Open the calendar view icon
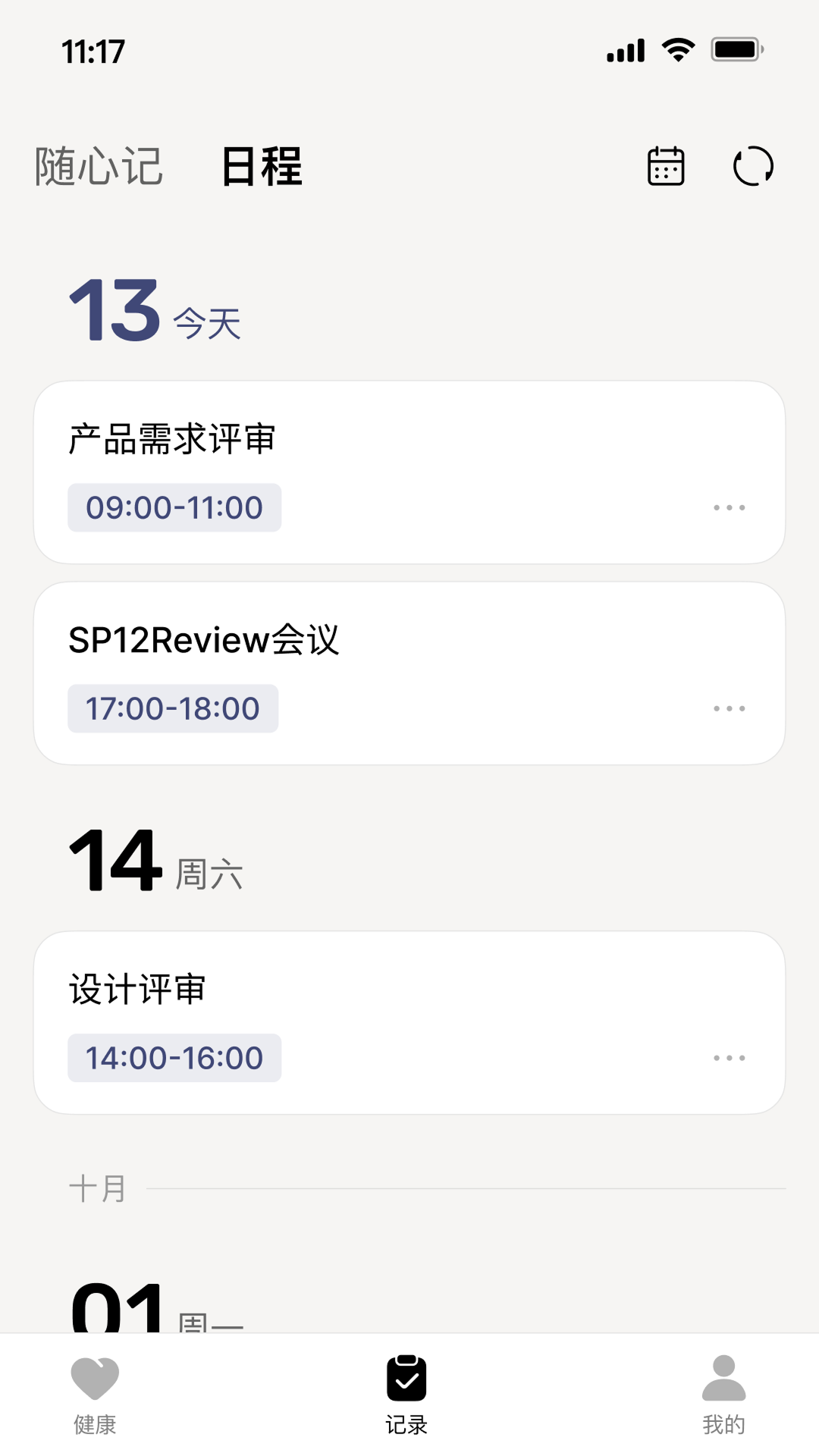 click(x=666, y=166)
